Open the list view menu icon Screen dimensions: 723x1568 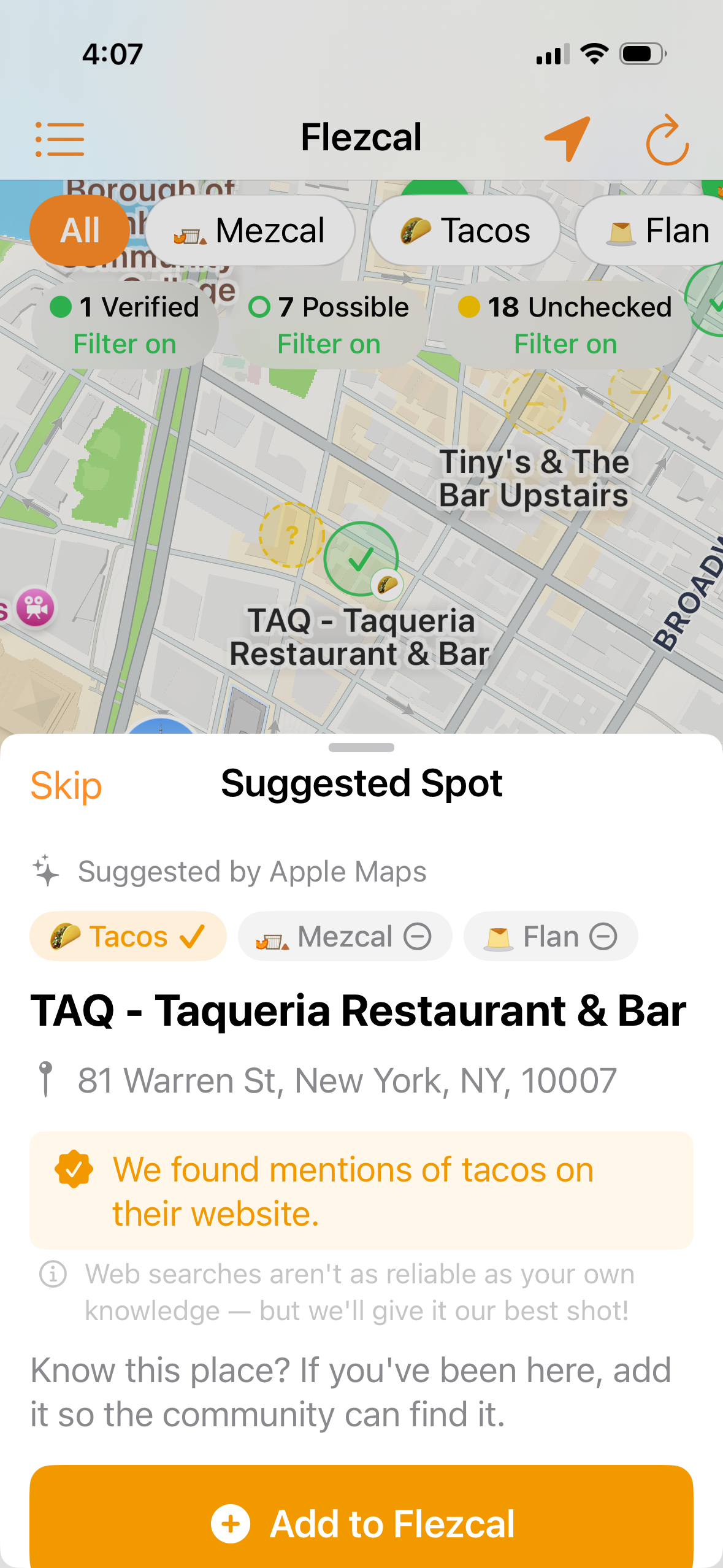click(x=59, y=139)
